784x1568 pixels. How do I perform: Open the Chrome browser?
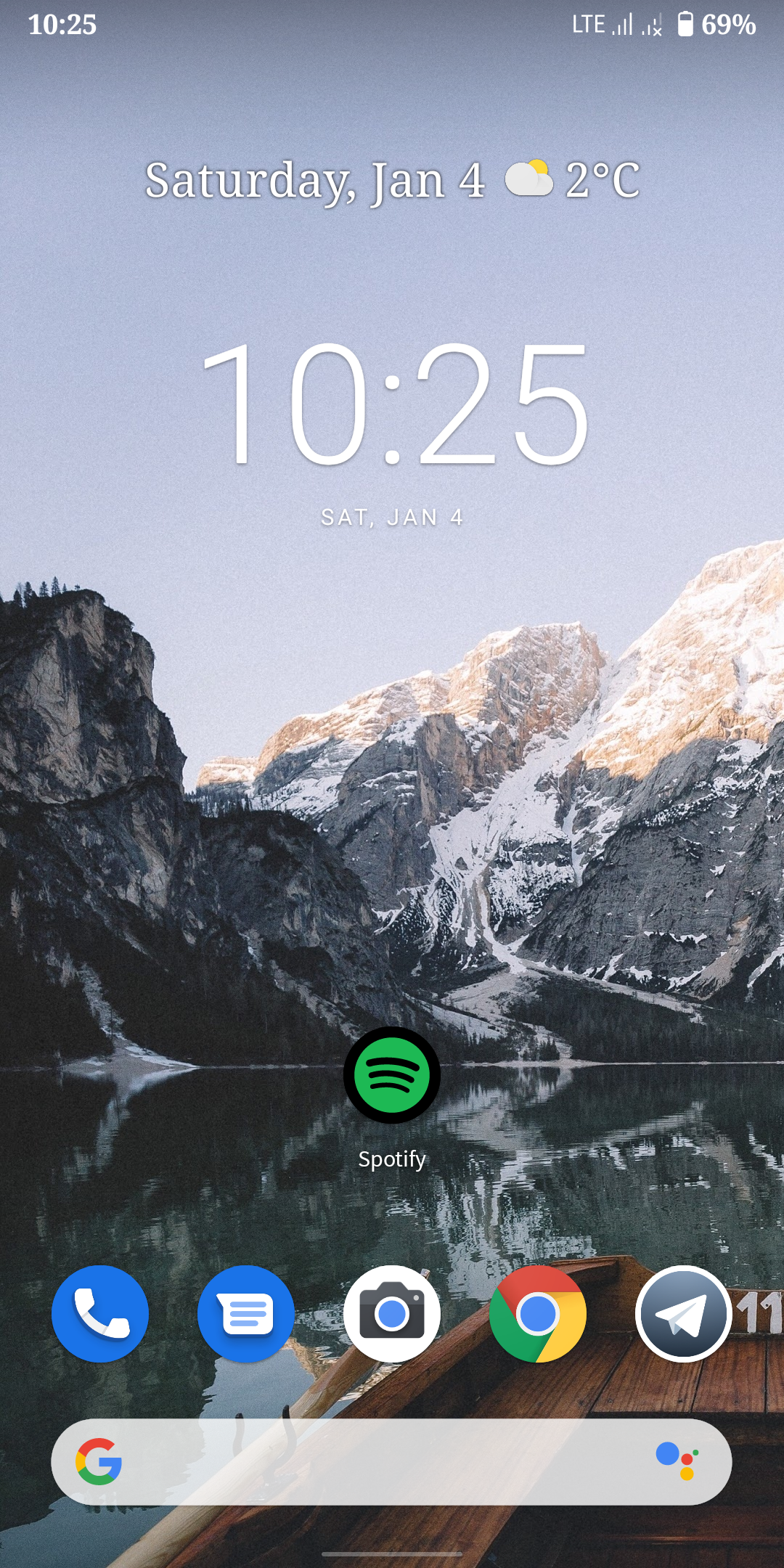click(x=538, y=1314)
